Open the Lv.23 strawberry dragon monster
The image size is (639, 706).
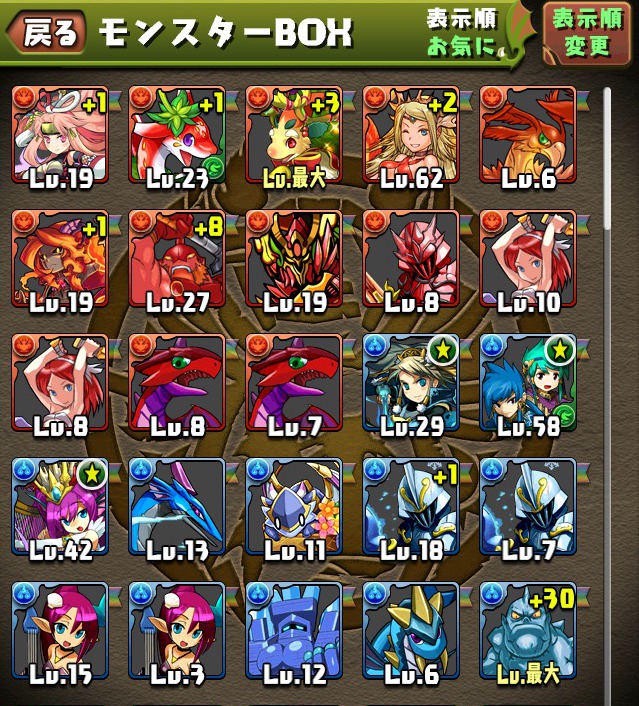(x=177, y=133)
